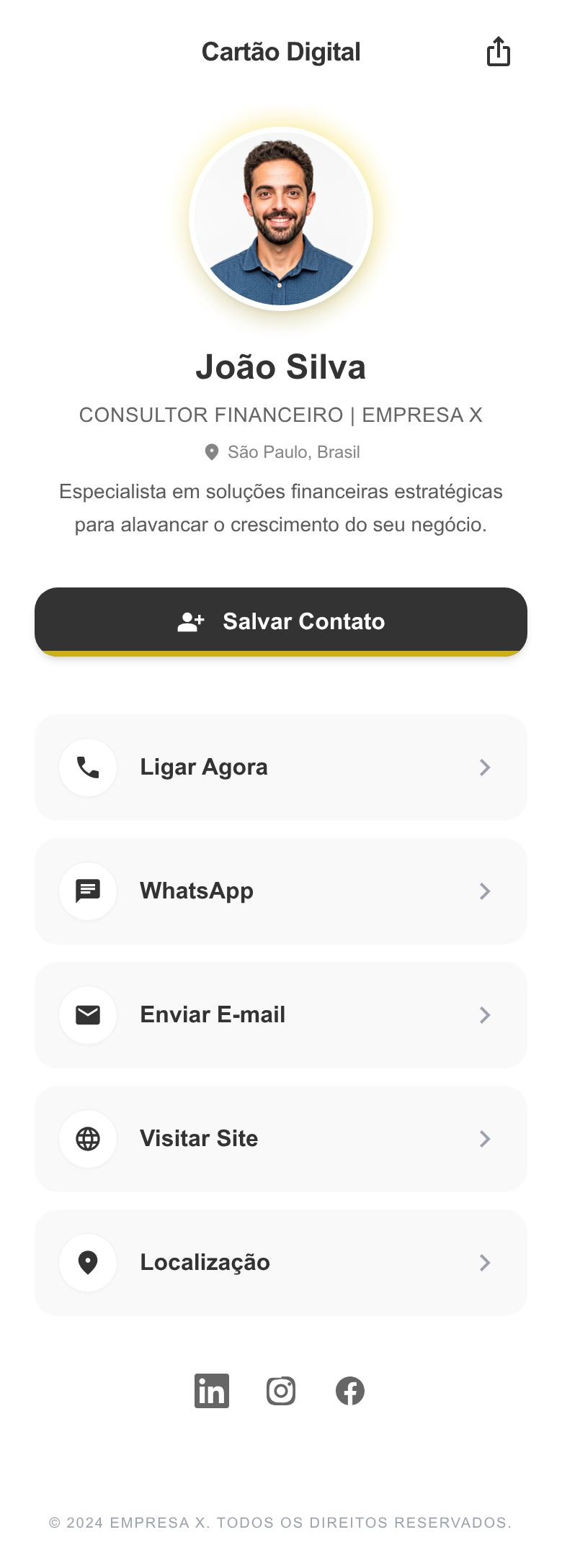Viewport: 562px width, 1568px height.
Task: Click the yellow accent bar under Salvar Contato
Action: [x=281, y=654]
